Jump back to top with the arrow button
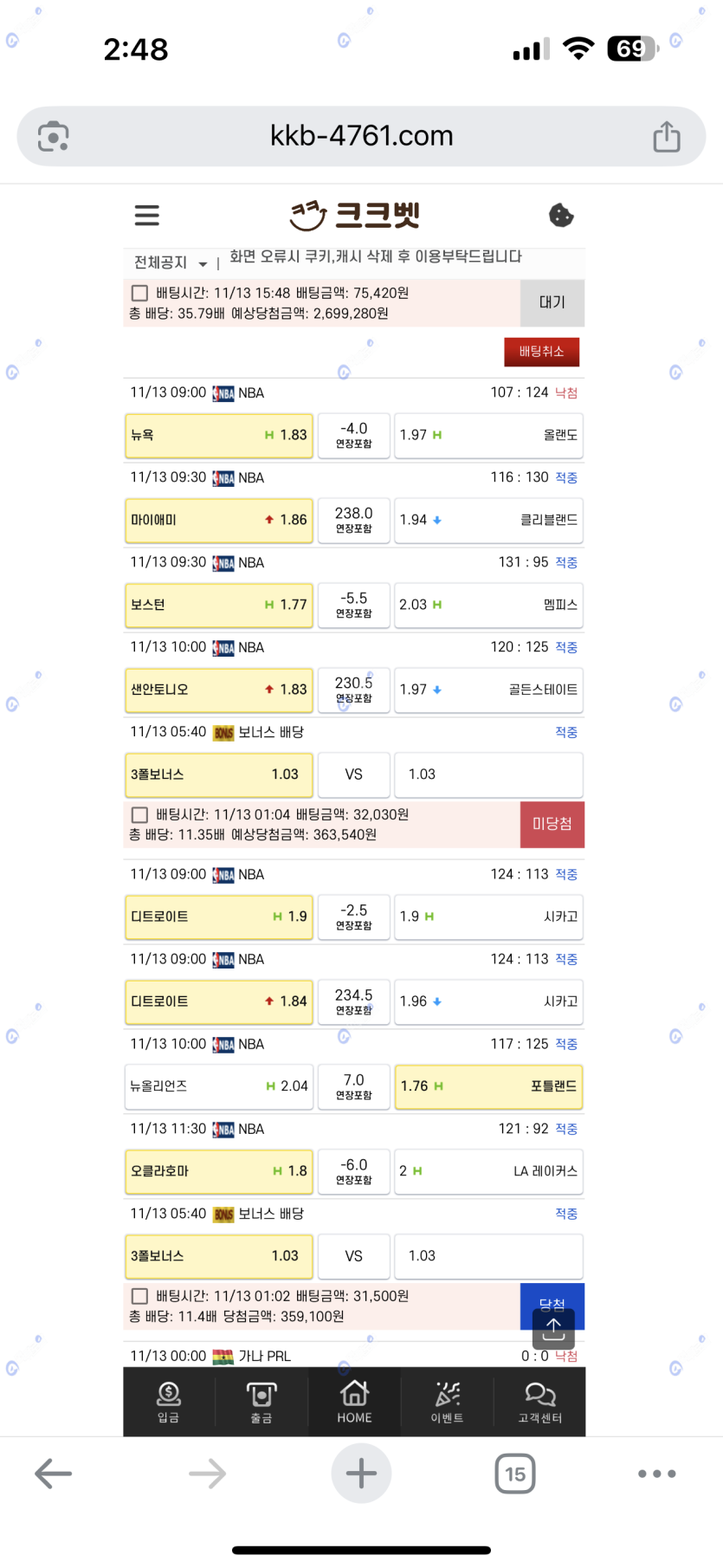This screenshot has width=723, height=1568. 553,1328
